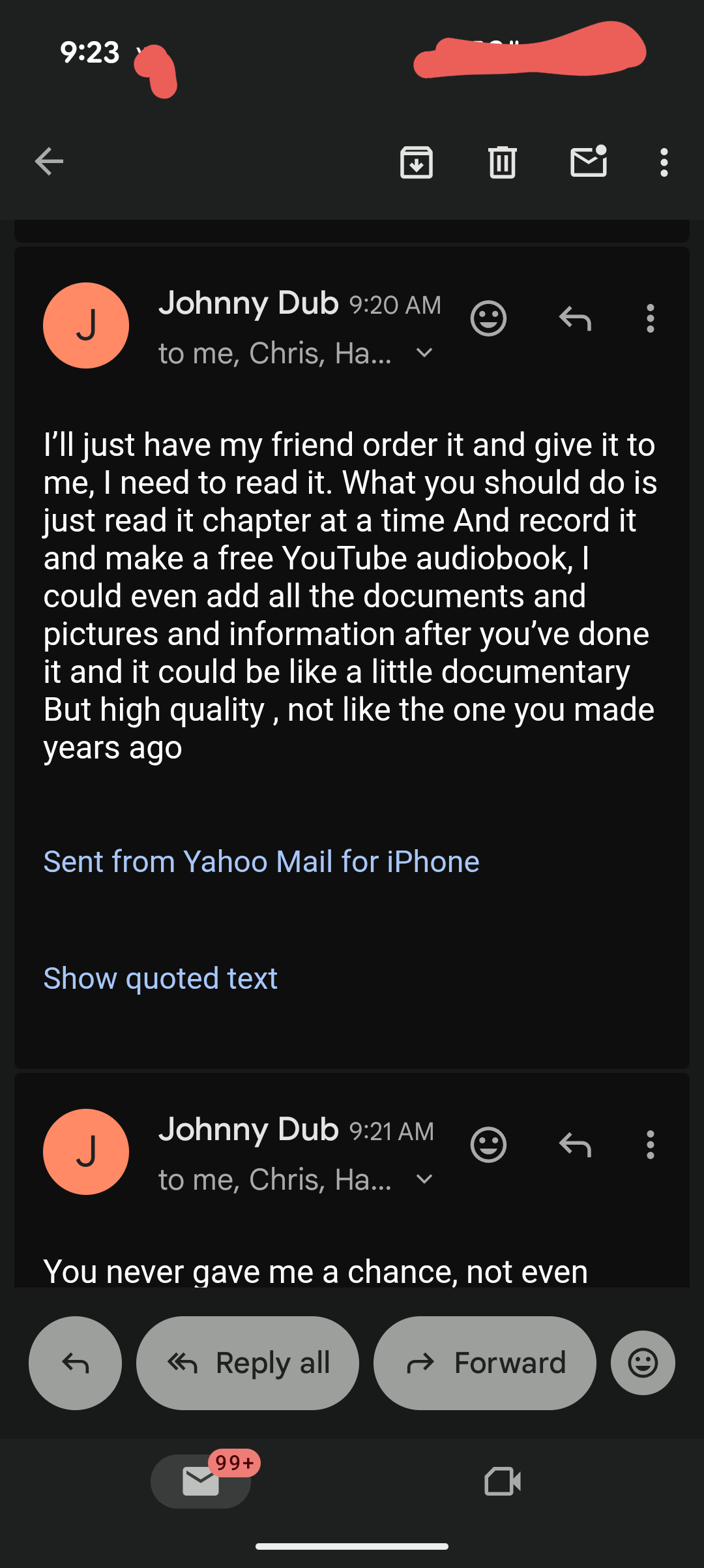Open more options for the 9:20 AM message
The height and width of the screenshot is (1568, 704).
point(650,318)
